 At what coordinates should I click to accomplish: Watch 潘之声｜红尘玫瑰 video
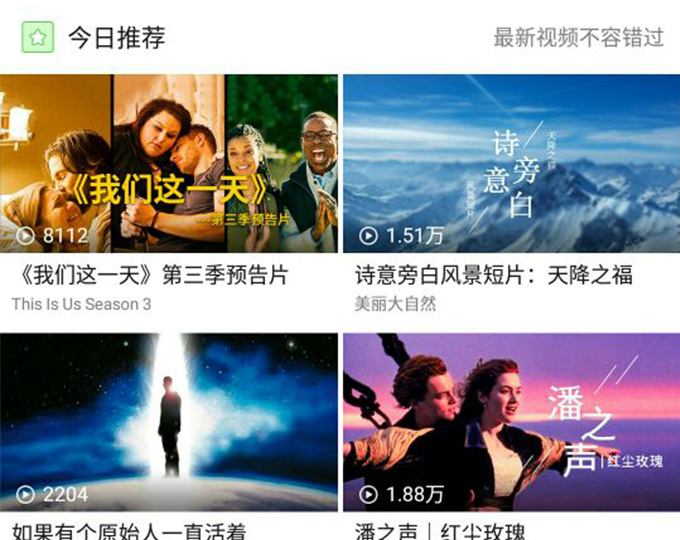(511, 422)
